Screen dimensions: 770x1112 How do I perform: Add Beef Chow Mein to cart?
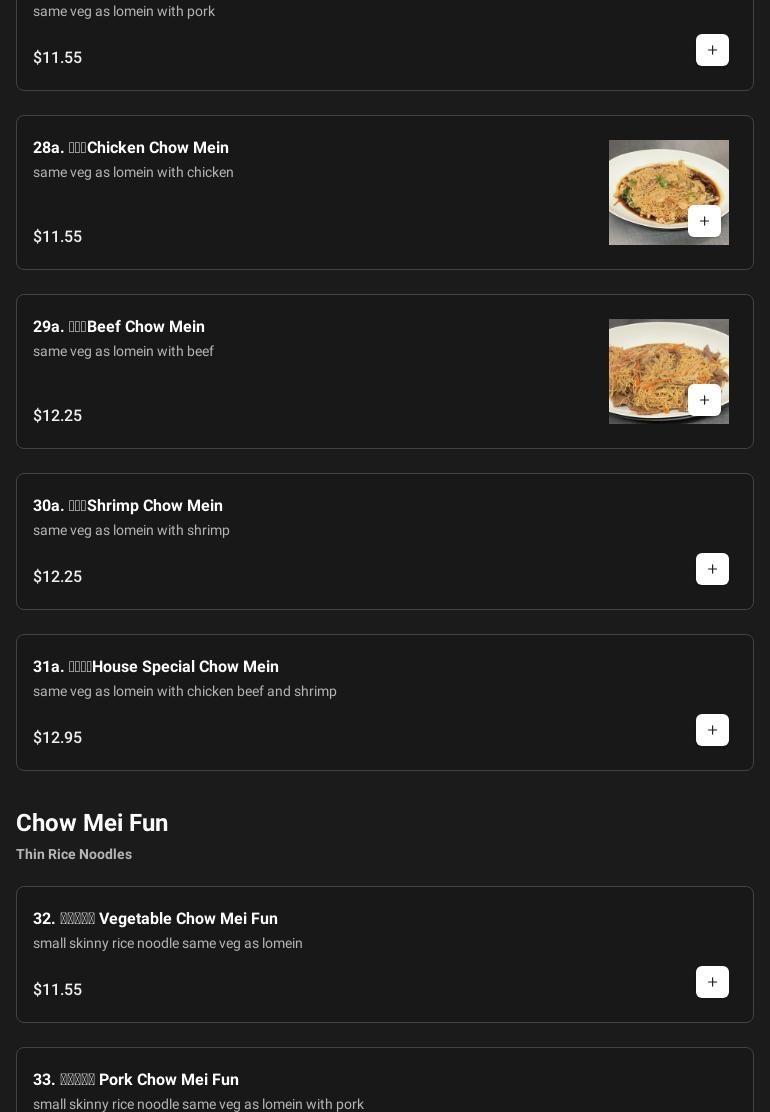(x=704, y=400)
